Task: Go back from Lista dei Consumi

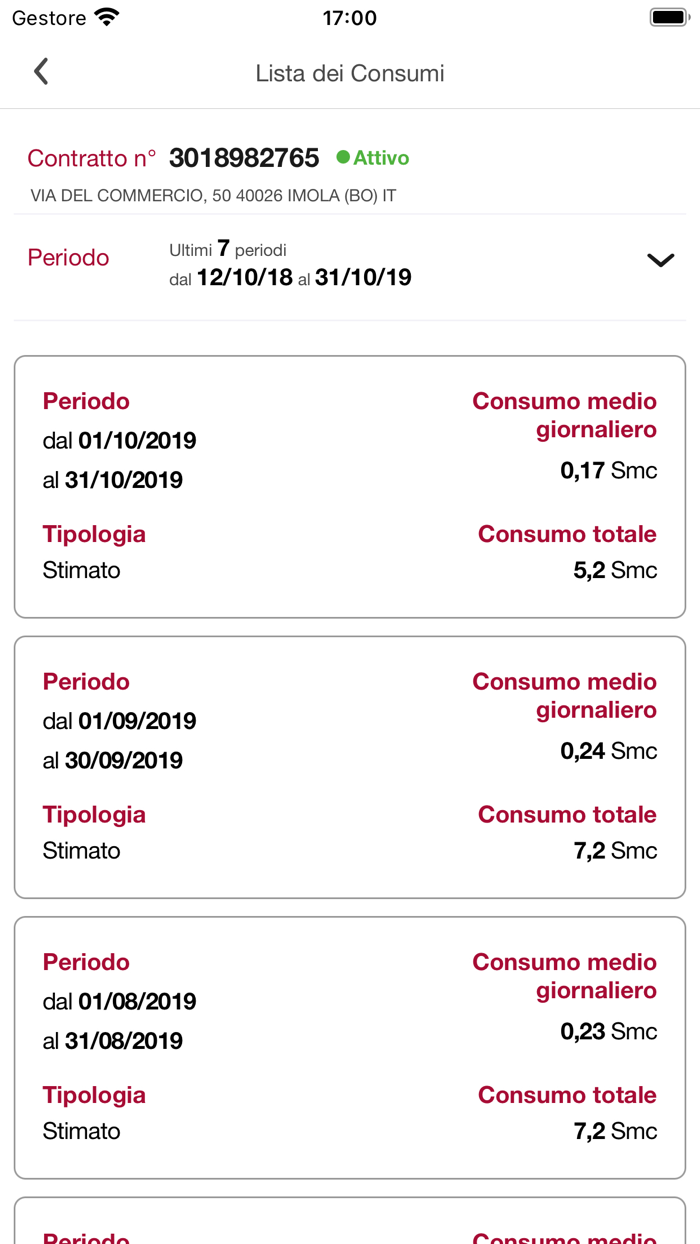Action: click(x=41, y=72)
